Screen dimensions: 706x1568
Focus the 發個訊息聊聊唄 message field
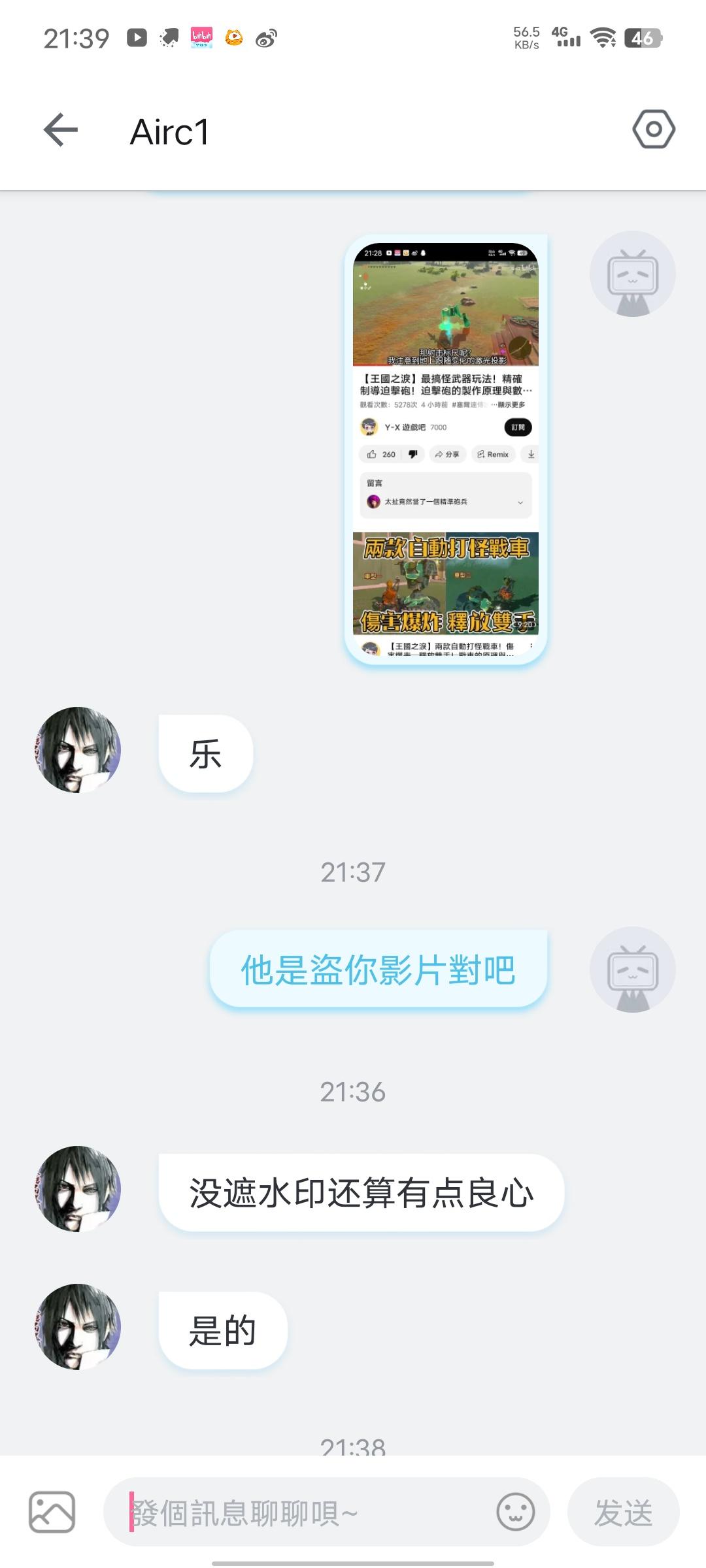(x=307, y=1513)
